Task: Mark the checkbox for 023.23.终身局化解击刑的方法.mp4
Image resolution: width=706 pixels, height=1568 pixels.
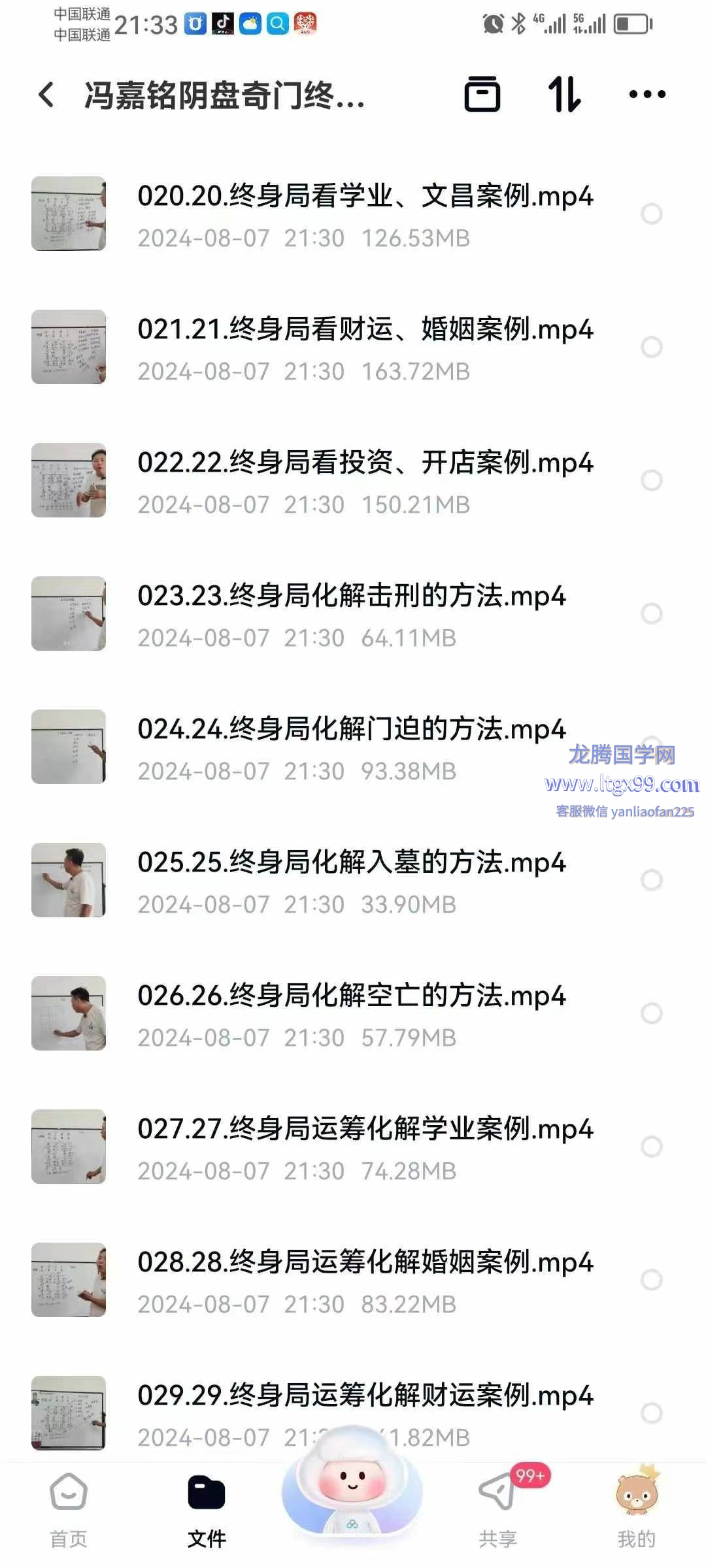Action: 651,613
